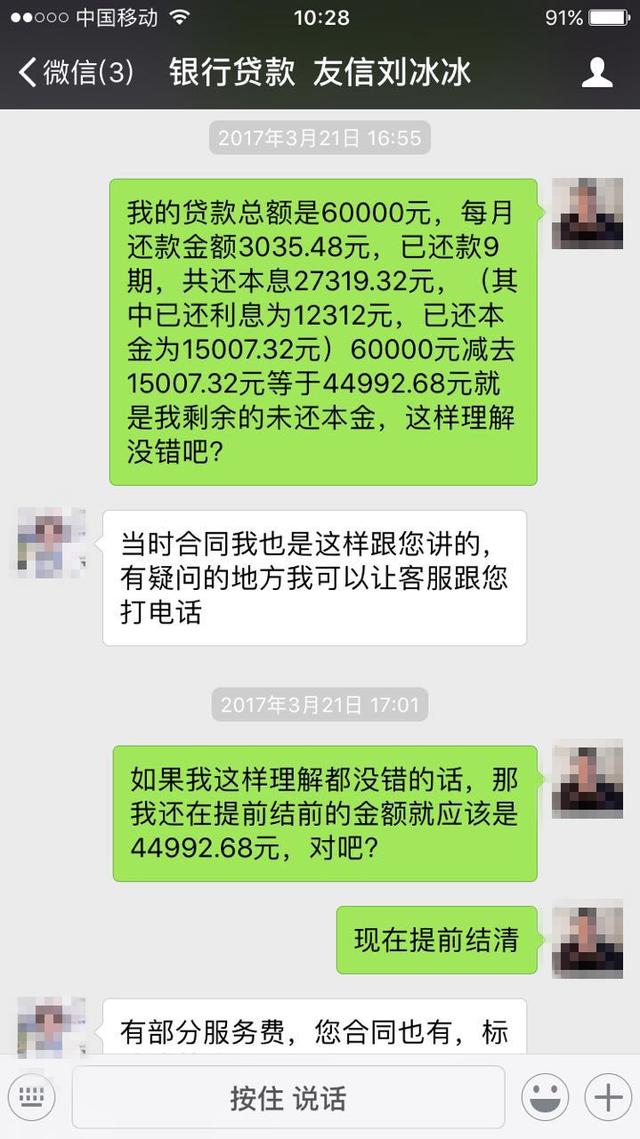This screenshot has width=640, height=1139.
Task: Open contact avatar next to 有部分服务费 message
Action: point(52,1025)
